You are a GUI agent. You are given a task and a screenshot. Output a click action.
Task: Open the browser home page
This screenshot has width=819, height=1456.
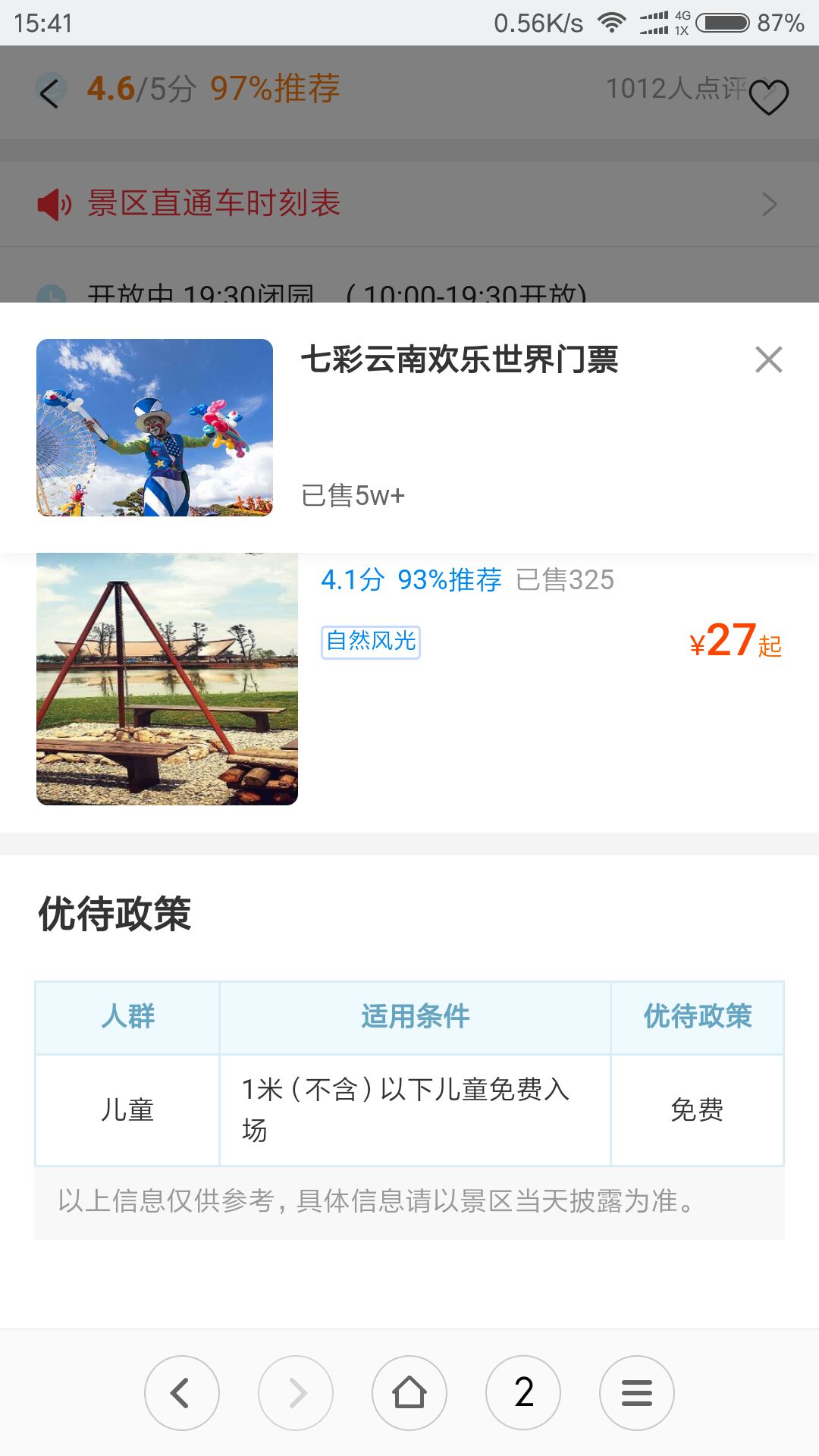pyautogui.click(x=409, y=1392)
